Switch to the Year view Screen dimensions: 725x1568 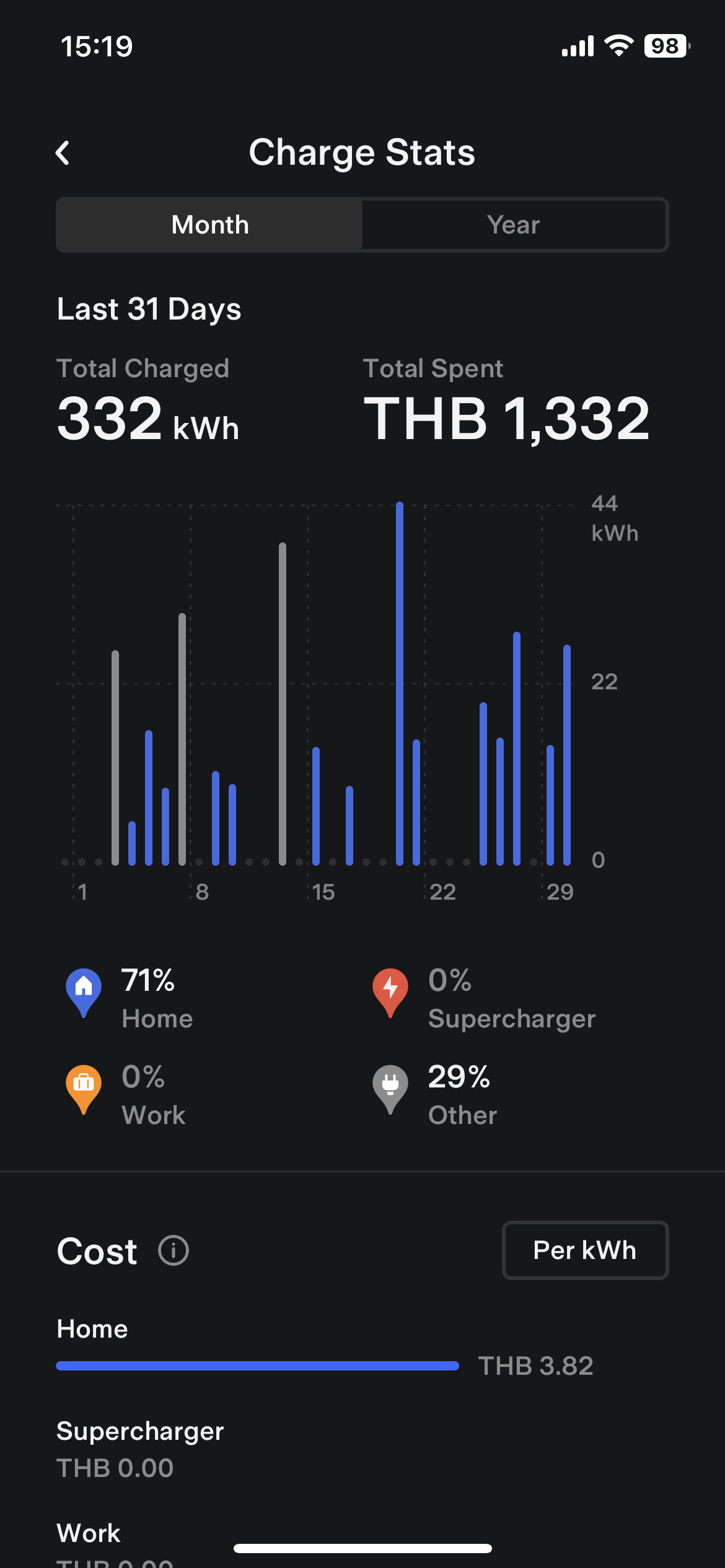pos(514,225)
